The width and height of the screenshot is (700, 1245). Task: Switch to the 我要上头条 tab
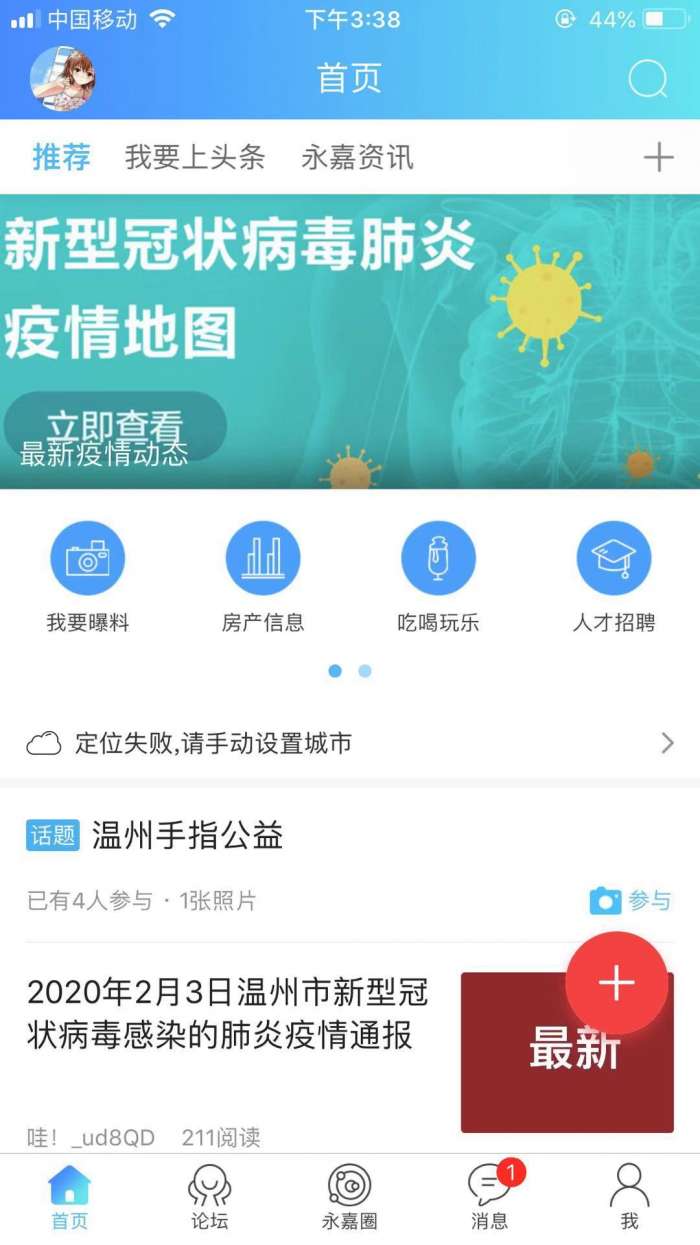tap(195, 157)
